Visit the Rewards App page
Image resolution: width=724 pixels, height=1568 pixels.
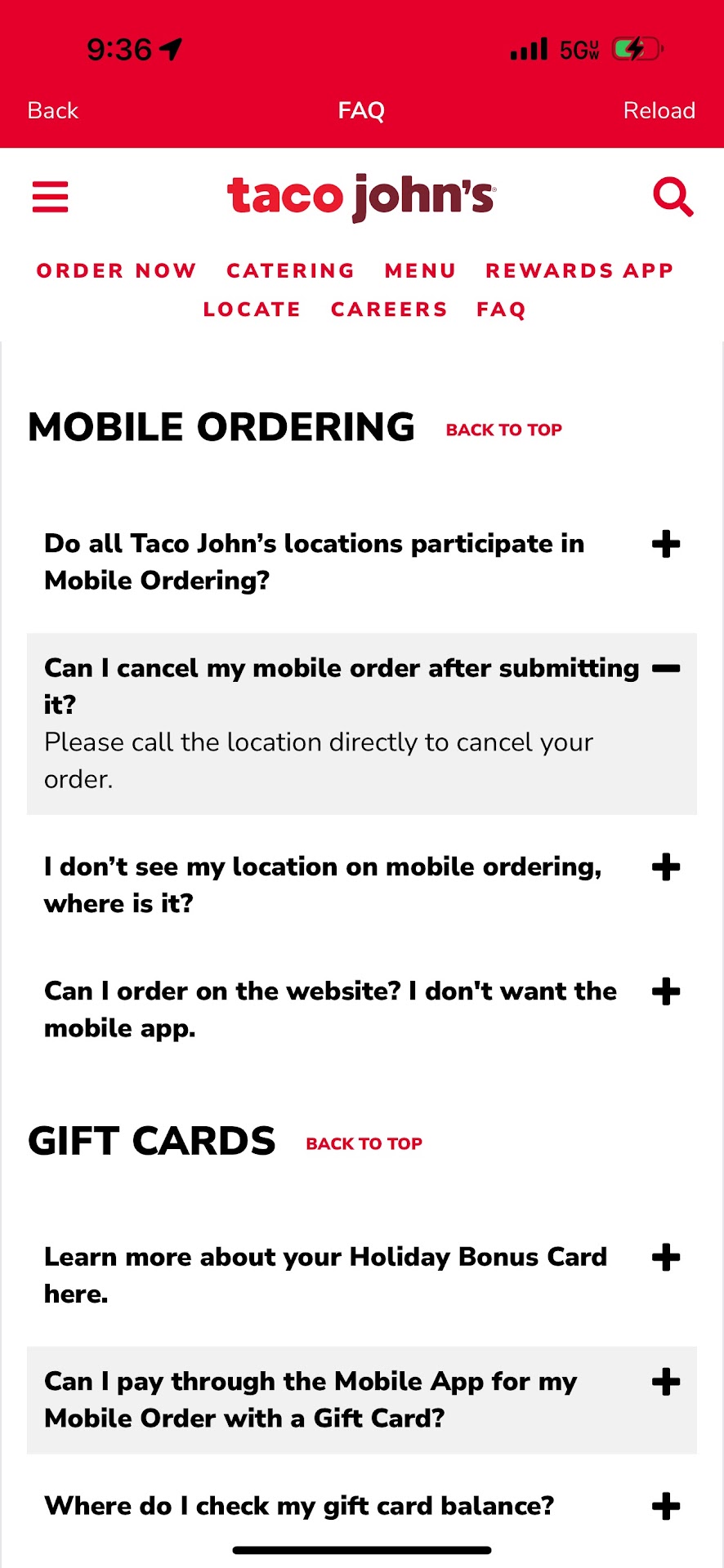(x=579, y=270)
